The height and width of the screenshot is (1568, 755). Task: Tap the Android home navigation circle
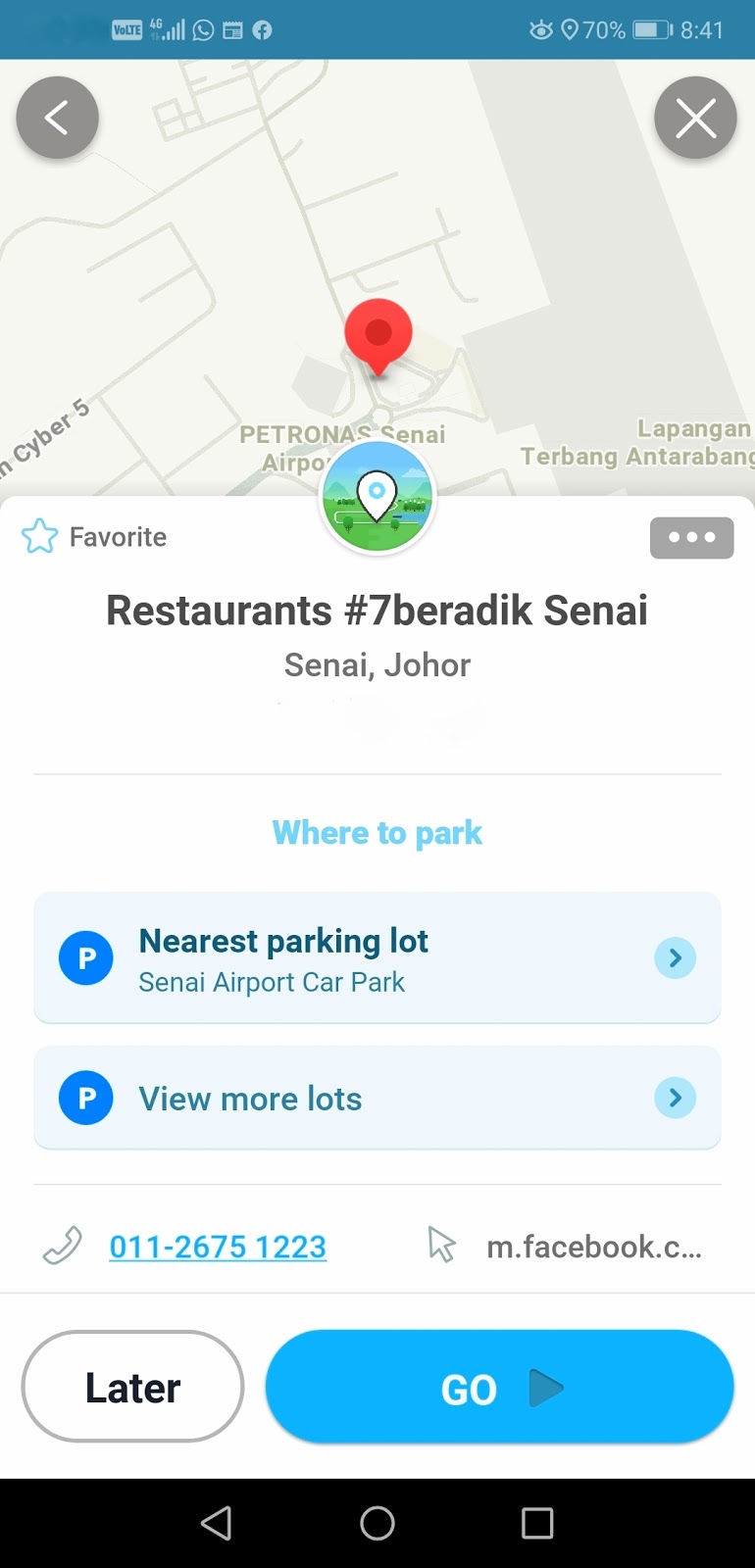[x=377, y=1523]
